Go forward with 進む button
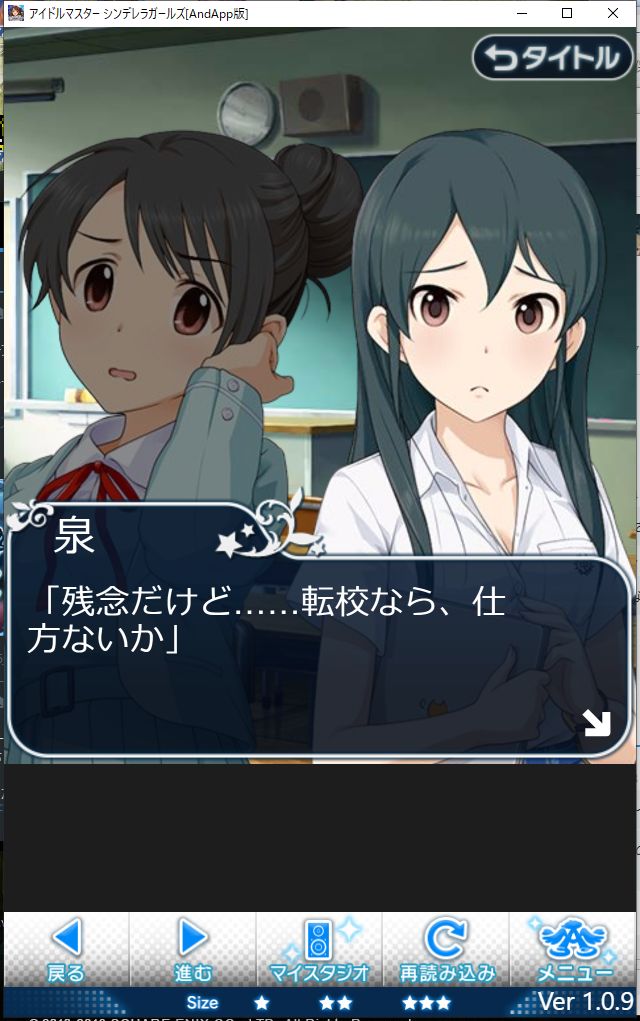Image resolution: width=640 pixels, height=1021 pixels. (193, 950)
